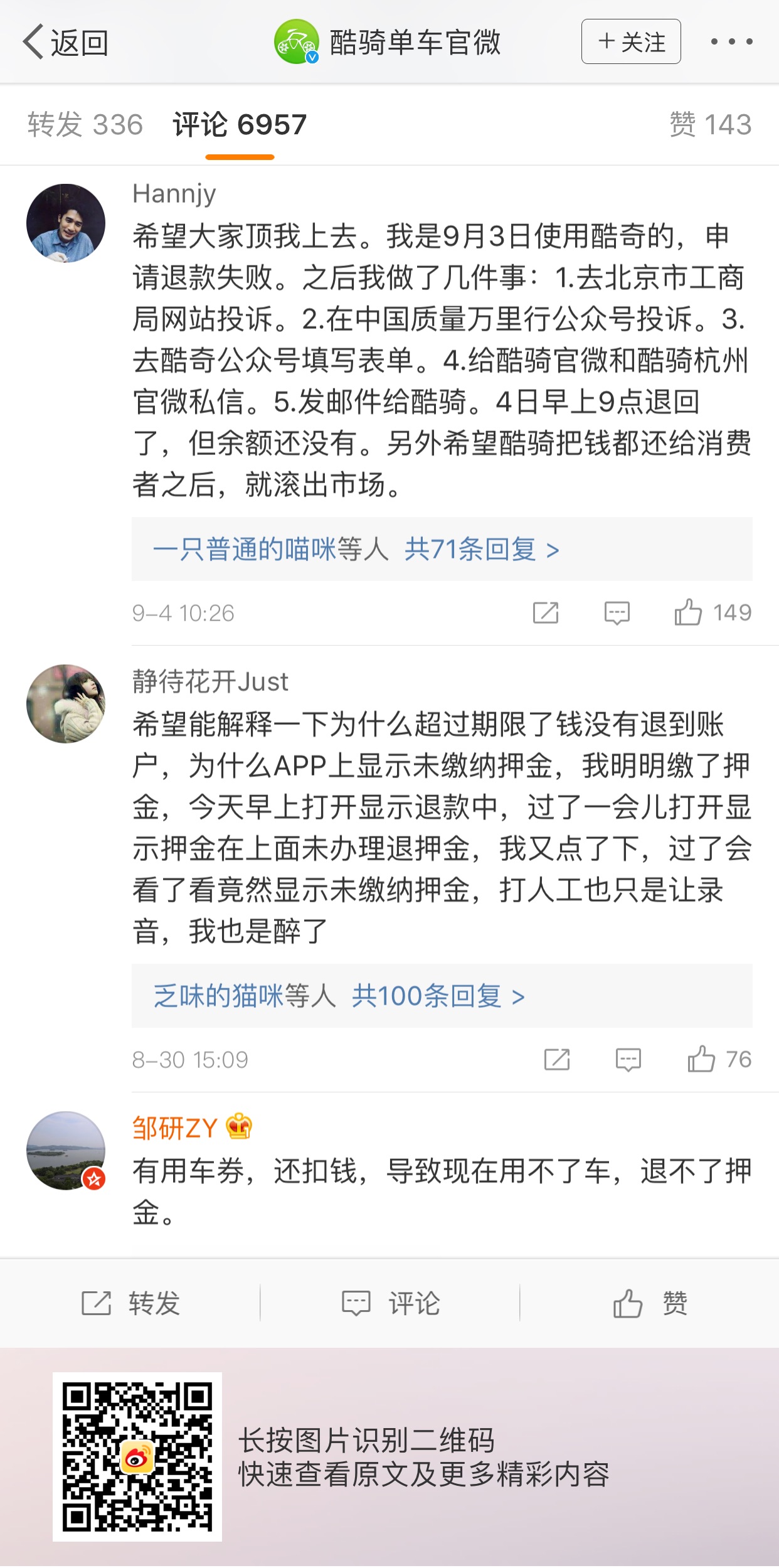Select the 评论 6957 tab

[x=240, y=124]
